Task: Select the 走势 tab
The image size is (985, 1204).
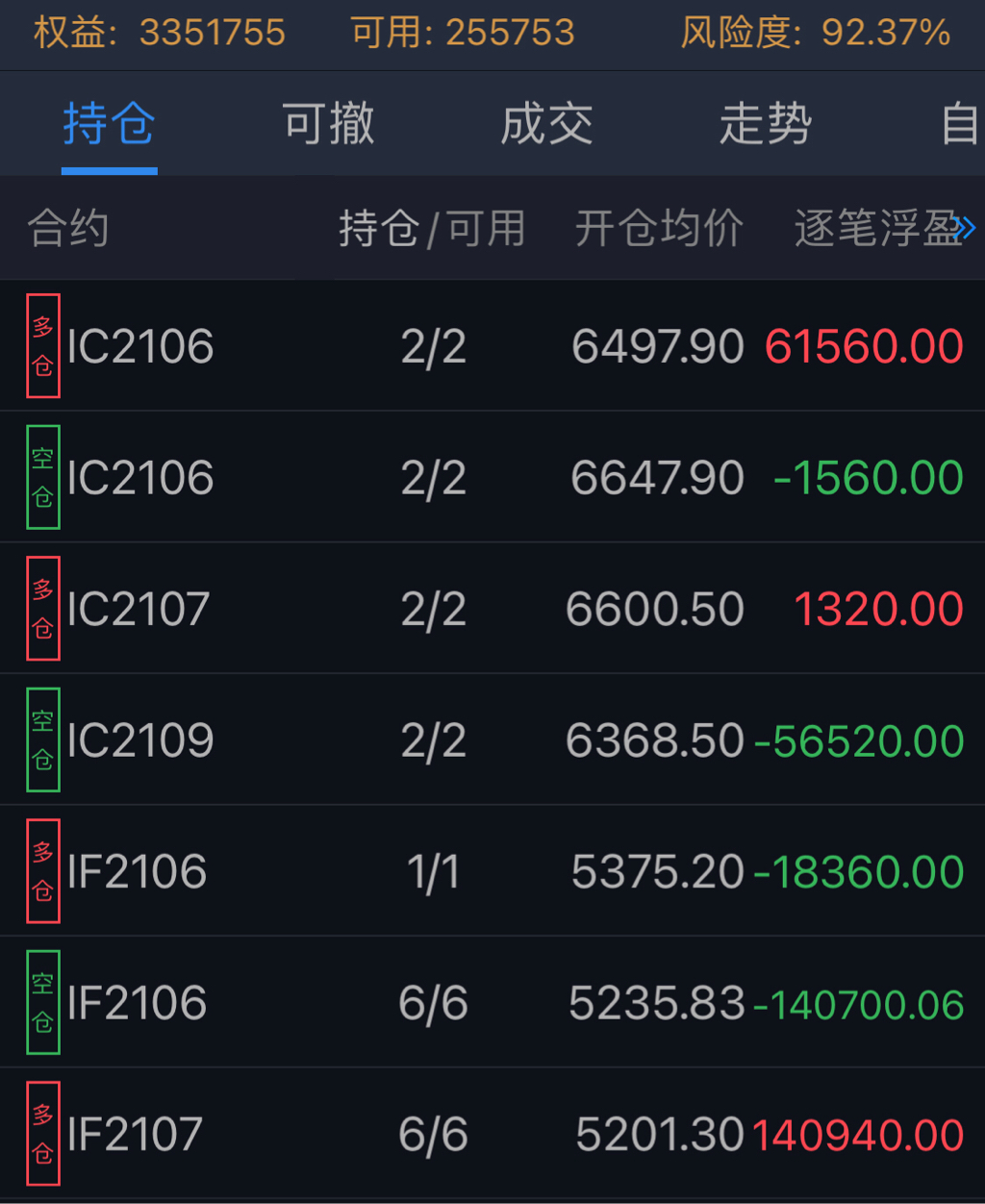Action: click(x=766, y=125)
